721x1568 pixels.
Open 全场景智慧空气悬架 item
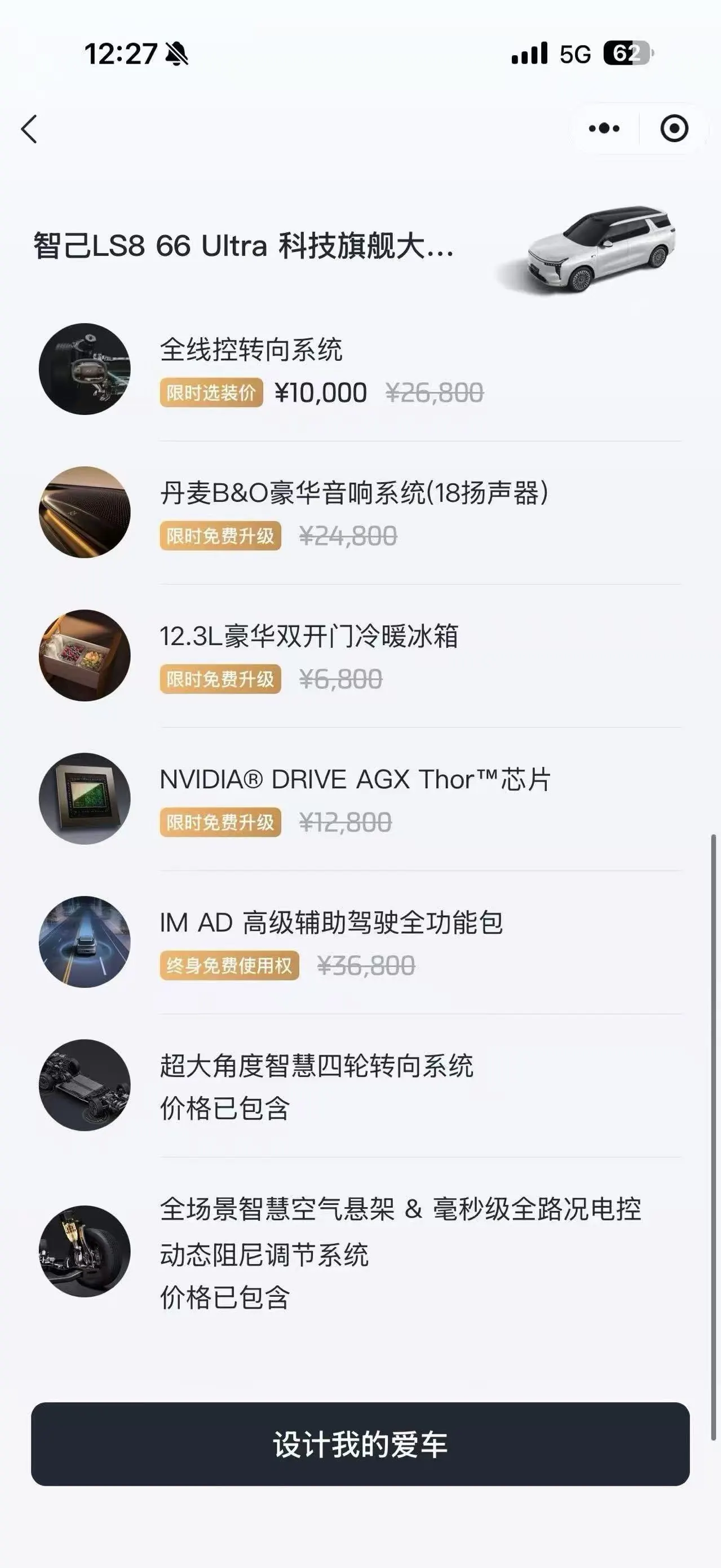point(360,1252)
